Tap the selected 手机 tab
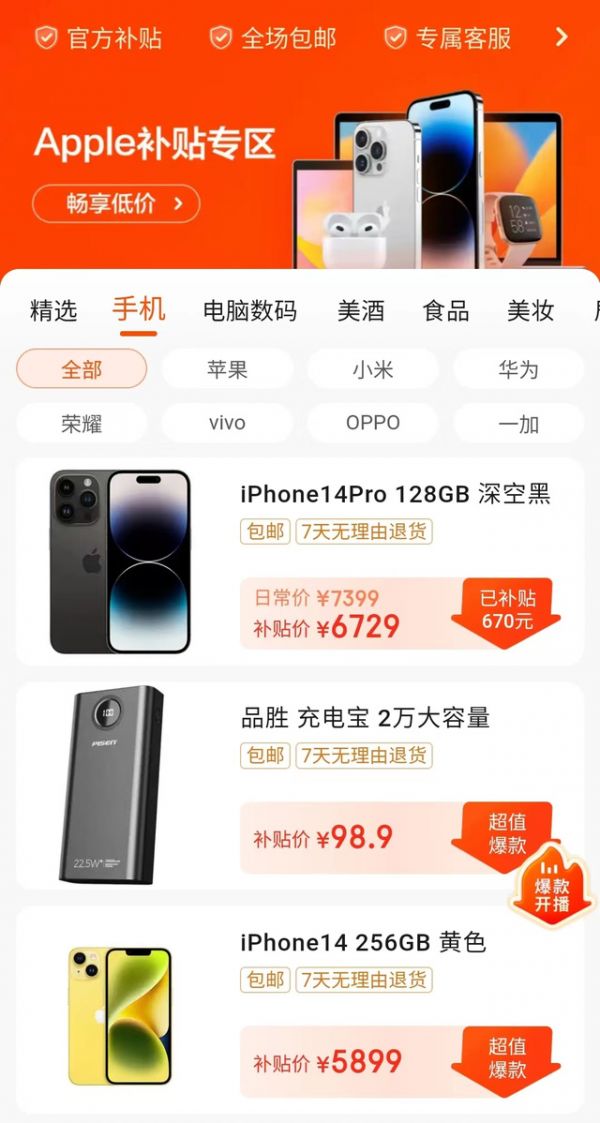600x1123 pixels. [x=139, y=310]
